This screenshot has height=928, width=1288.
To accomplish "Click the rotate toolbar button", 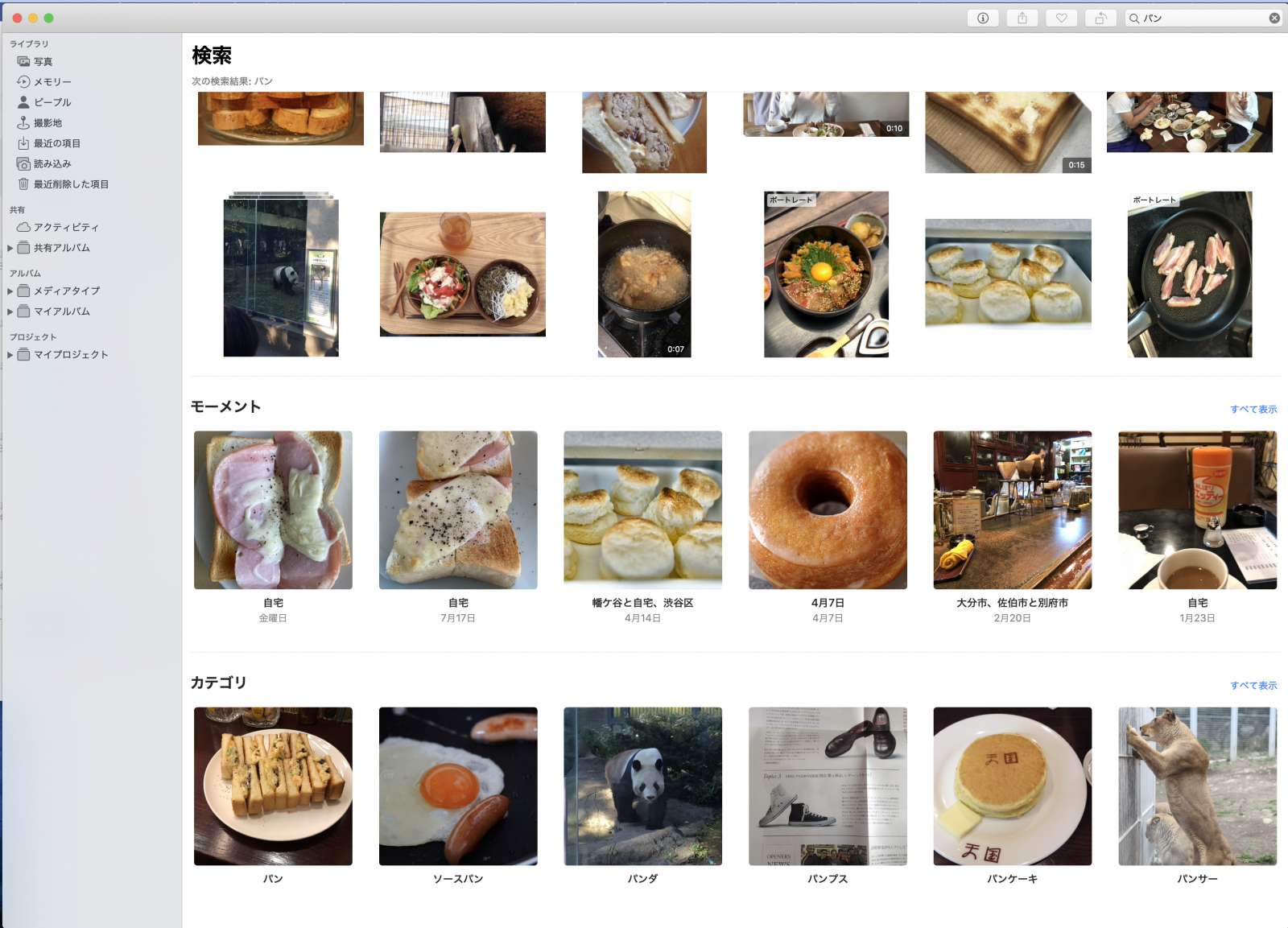I will 1100,18.
